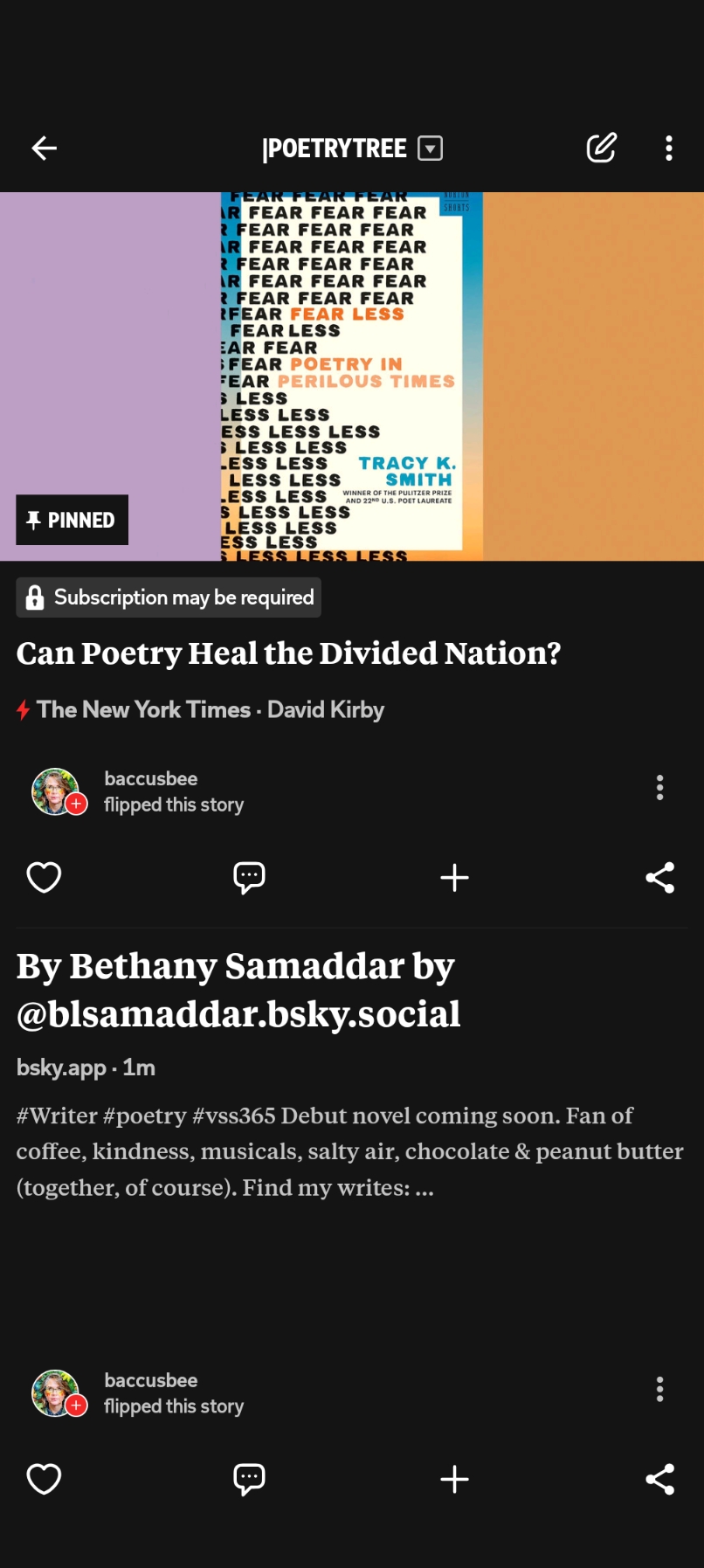Screen dimensions: 704x1568
Task: Flip the Can Poetry Heal story via plus
Action: pos(454,877)
